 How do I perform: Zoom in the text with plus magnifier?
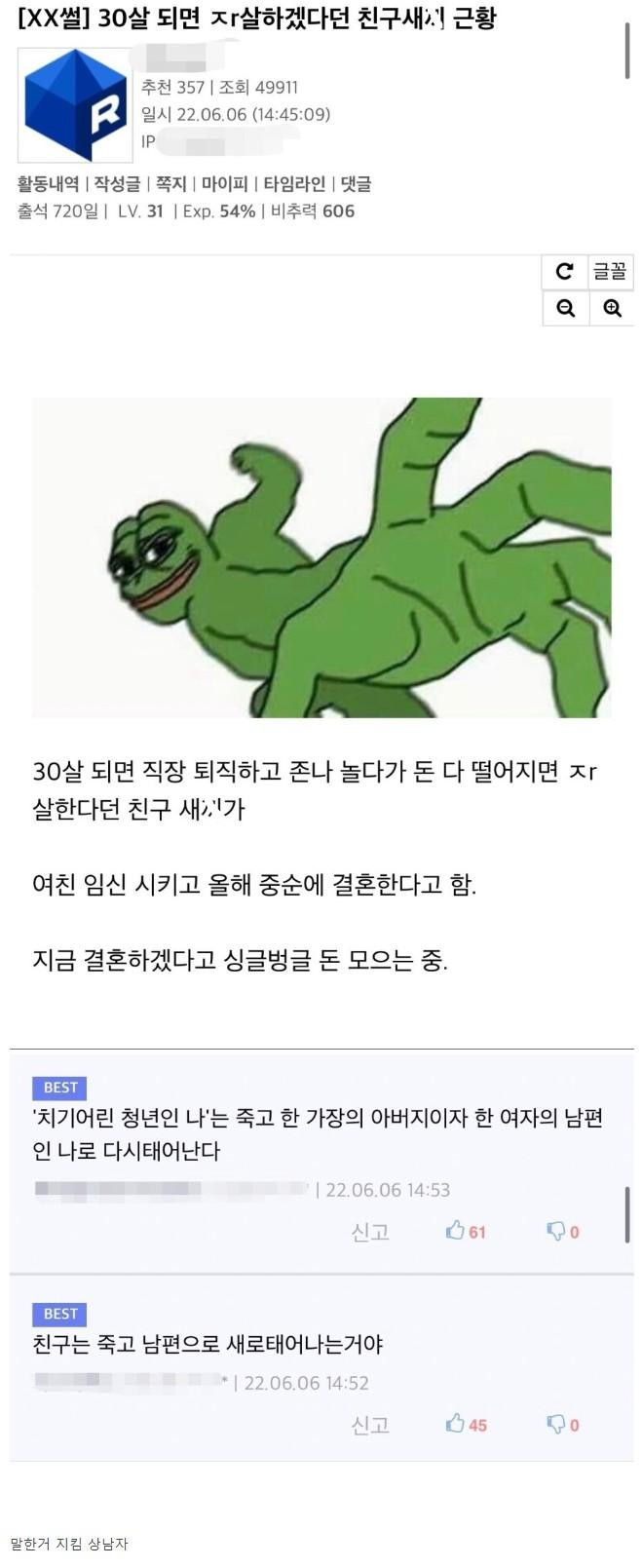tap(612, 309)
